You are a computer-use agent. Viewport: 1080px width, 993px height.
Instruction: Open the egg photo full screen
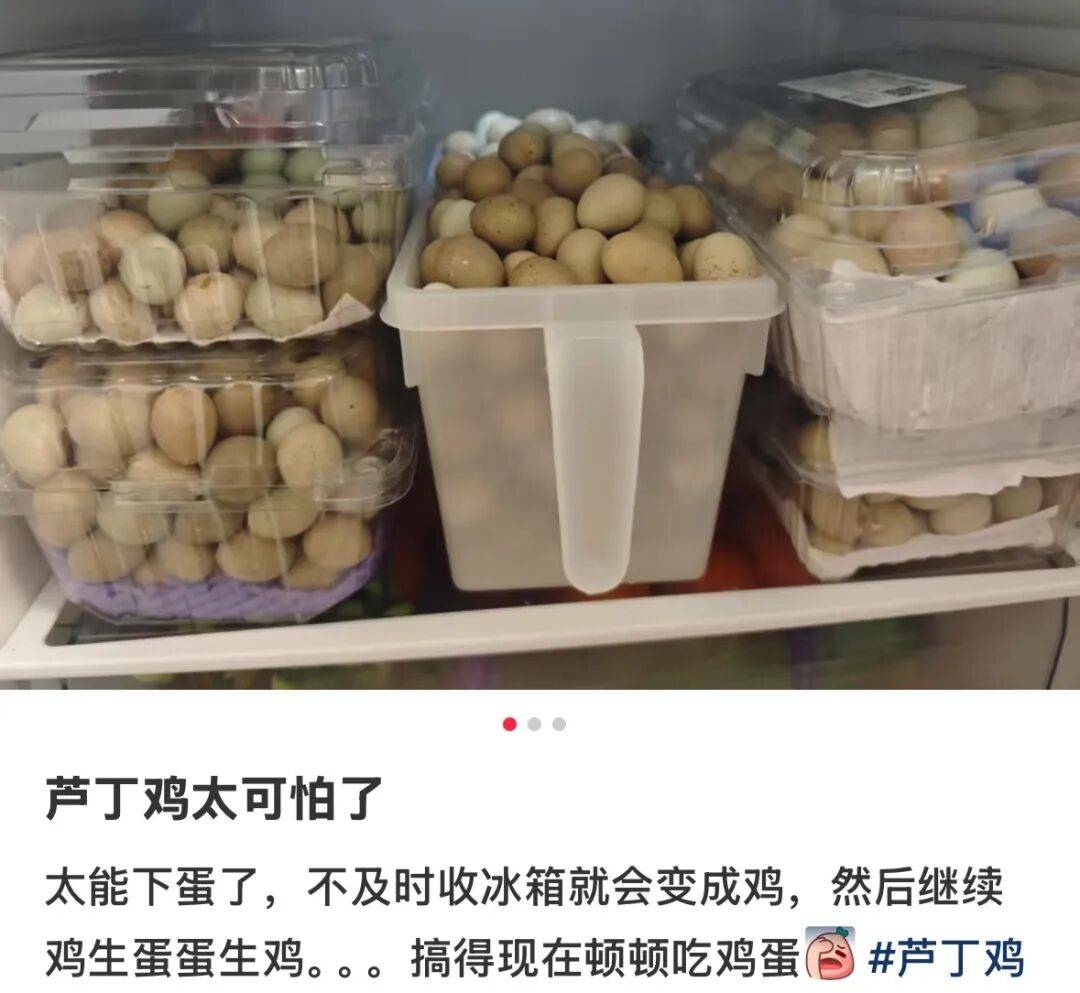(x=540, y=345)
